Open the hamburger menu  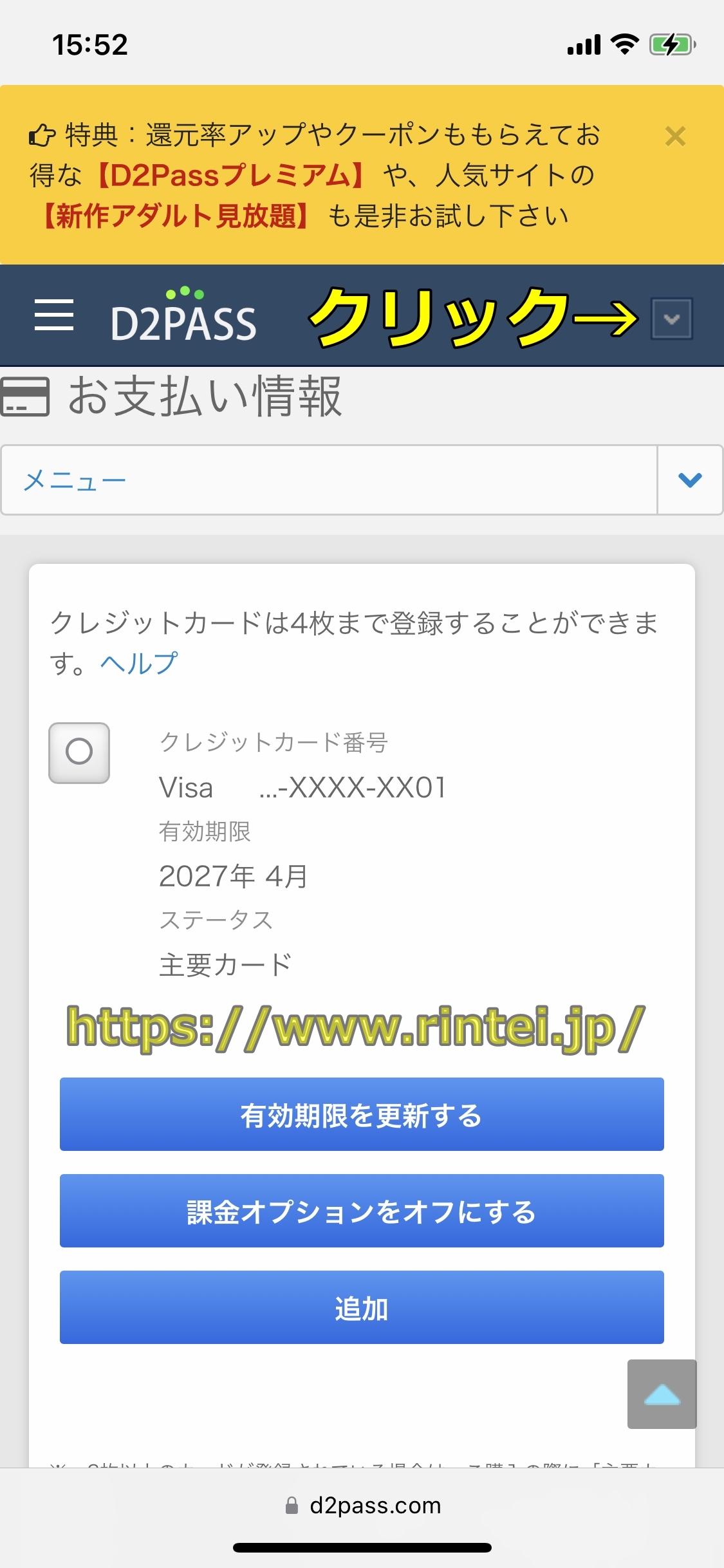point(54,315)
